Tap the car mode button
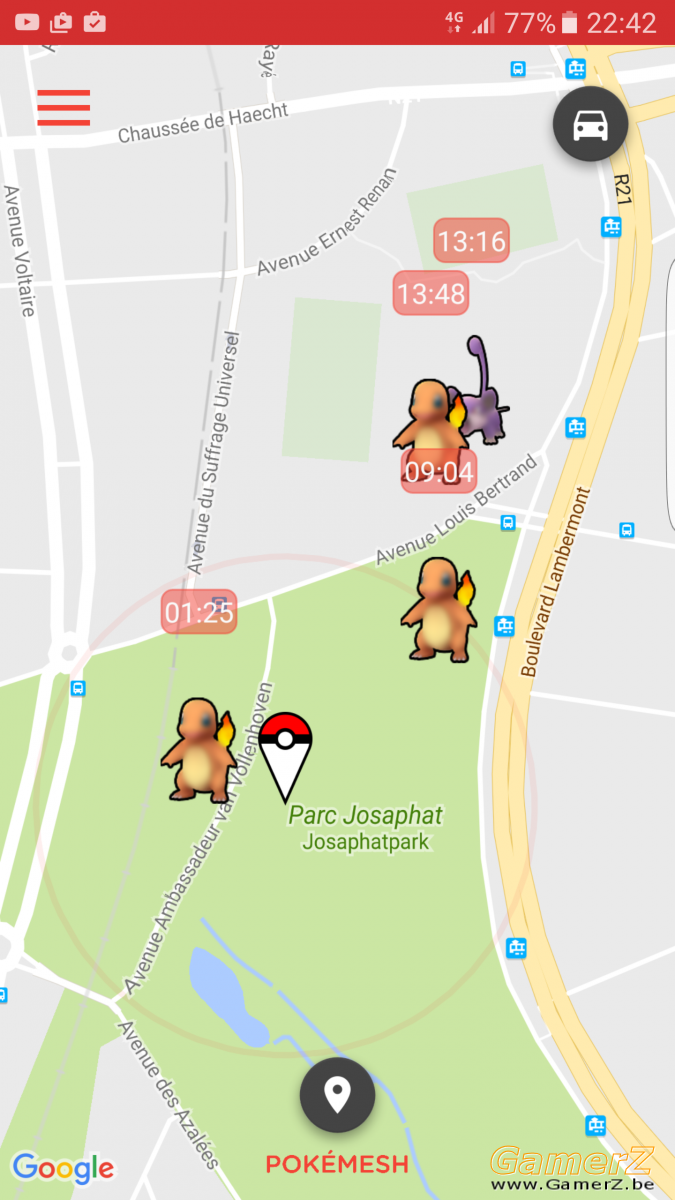The image size is (675, 1200). pyautogui.click(x=590, y=124)
